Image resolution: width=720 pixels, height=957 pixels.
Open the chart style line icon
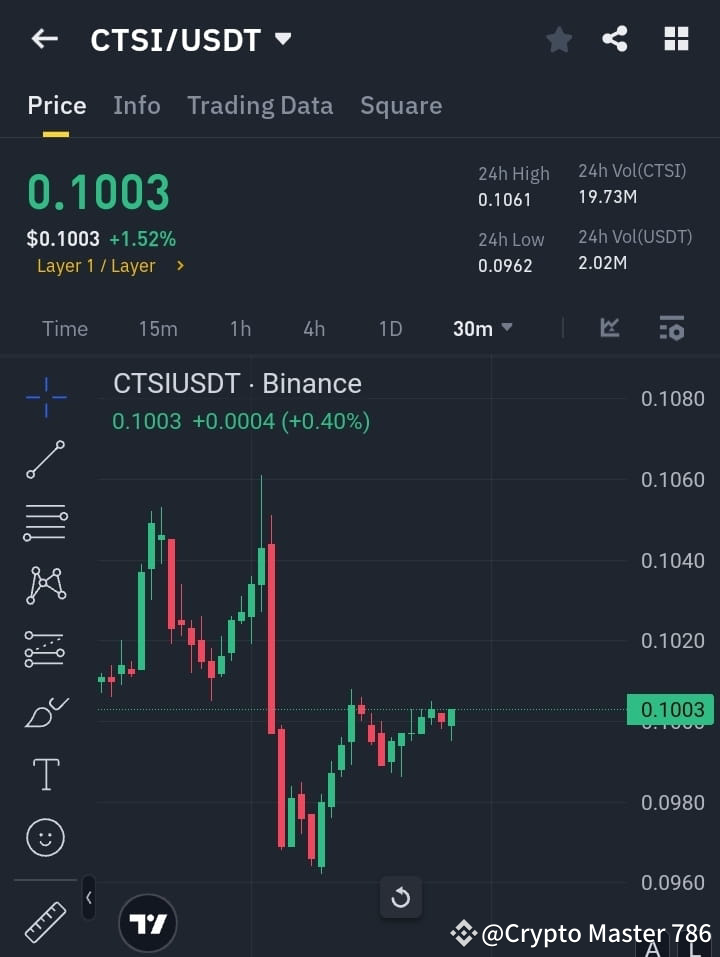609,327
